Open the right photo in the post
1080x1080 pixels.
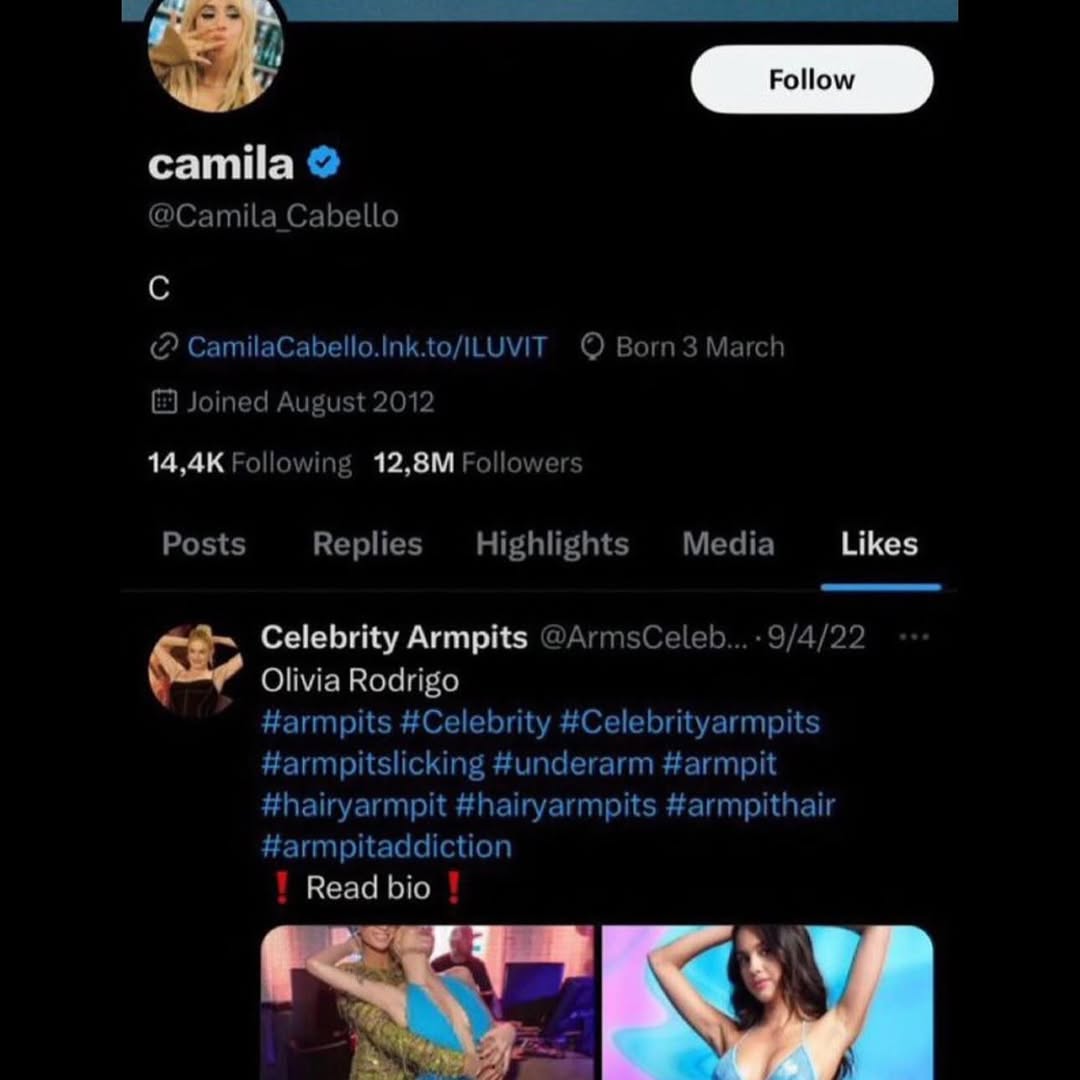coord(767,1002)
